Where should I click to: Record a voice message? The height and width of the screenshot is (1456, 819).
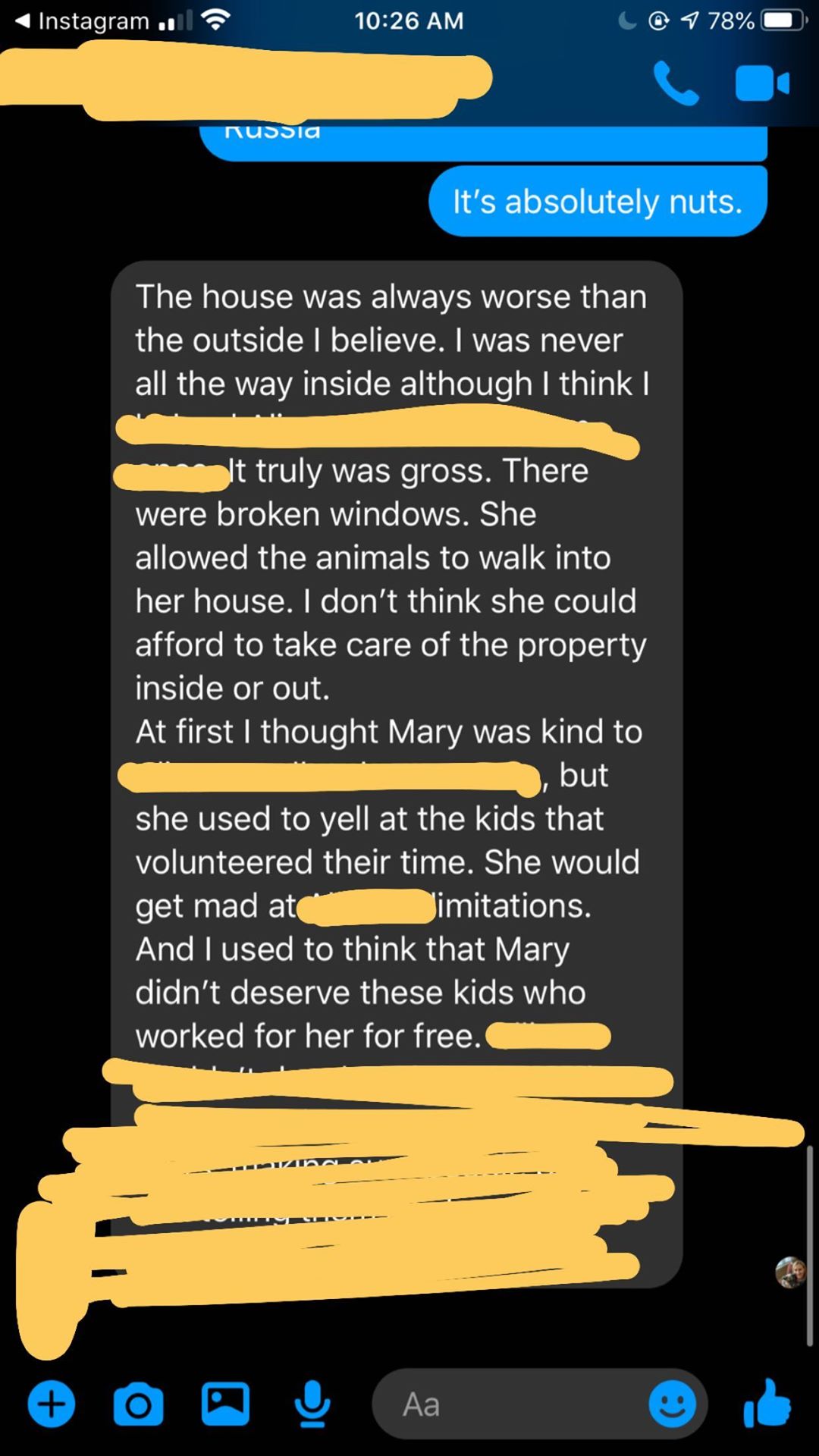pyautogui.click(x=312, y=1404)
